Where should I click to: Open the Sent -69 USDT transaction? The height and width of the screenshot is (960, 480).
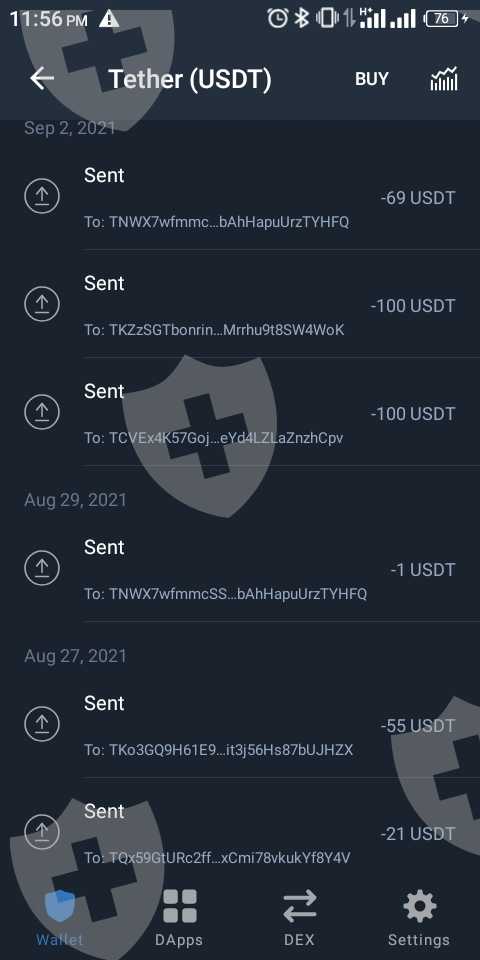tap(240, 196)
